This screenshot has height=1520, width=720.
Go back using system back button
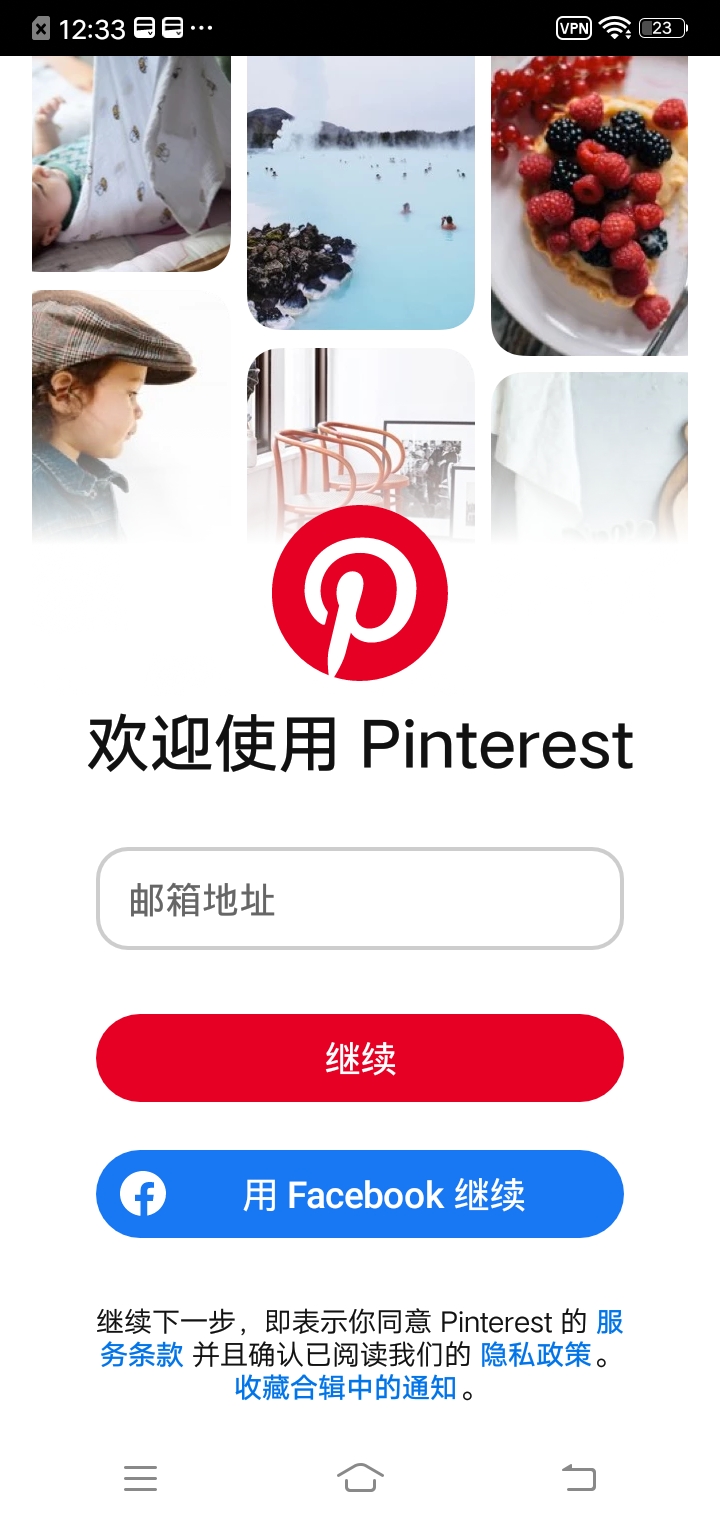(578, 1477)
